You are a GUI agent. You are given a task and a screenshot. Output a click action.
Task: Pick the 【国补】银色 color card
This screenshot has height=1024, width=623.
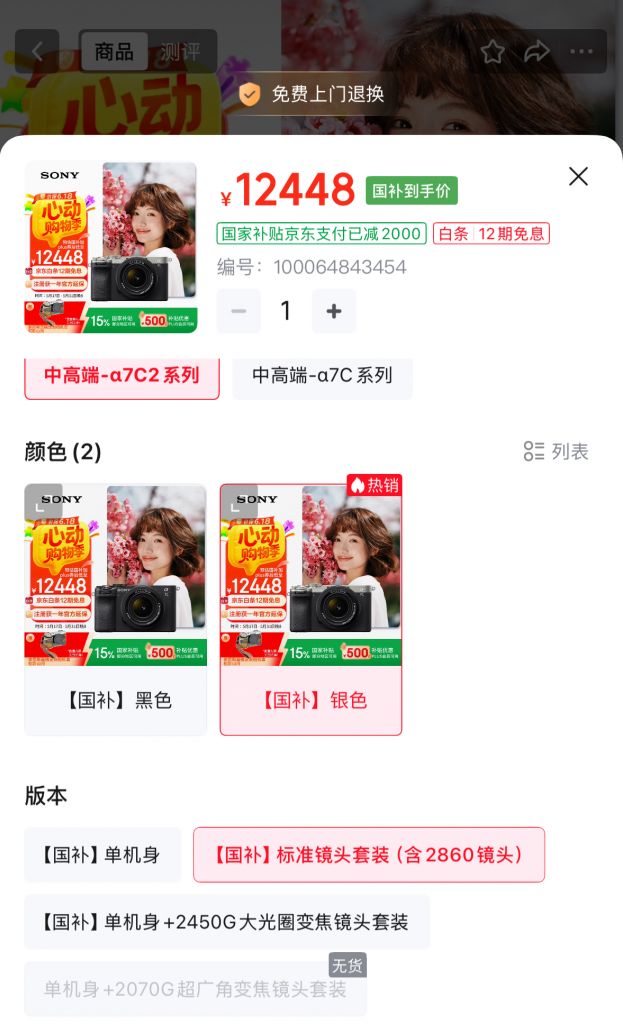(311, 610)
